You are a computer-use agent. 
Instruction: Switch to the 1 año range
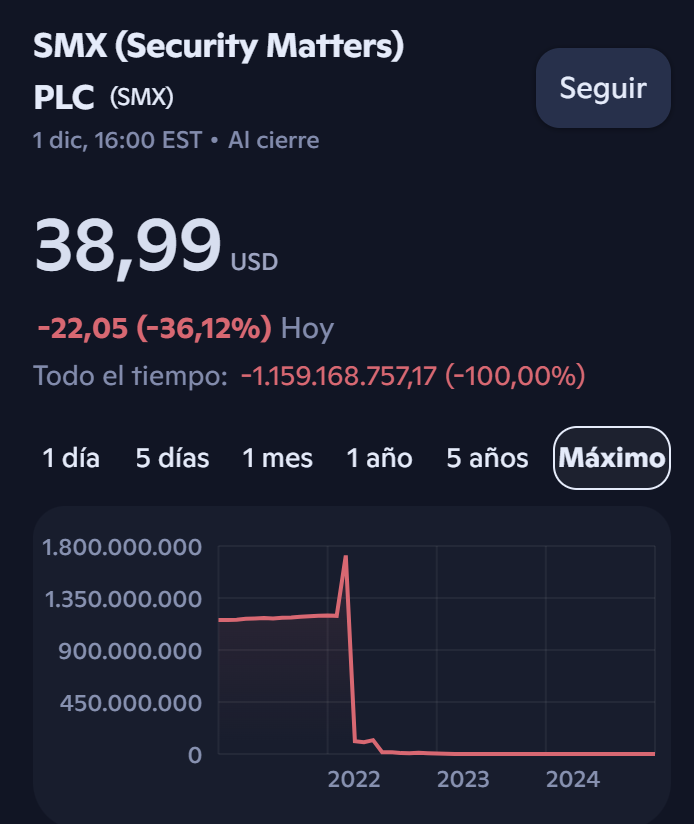click(379, 458)
